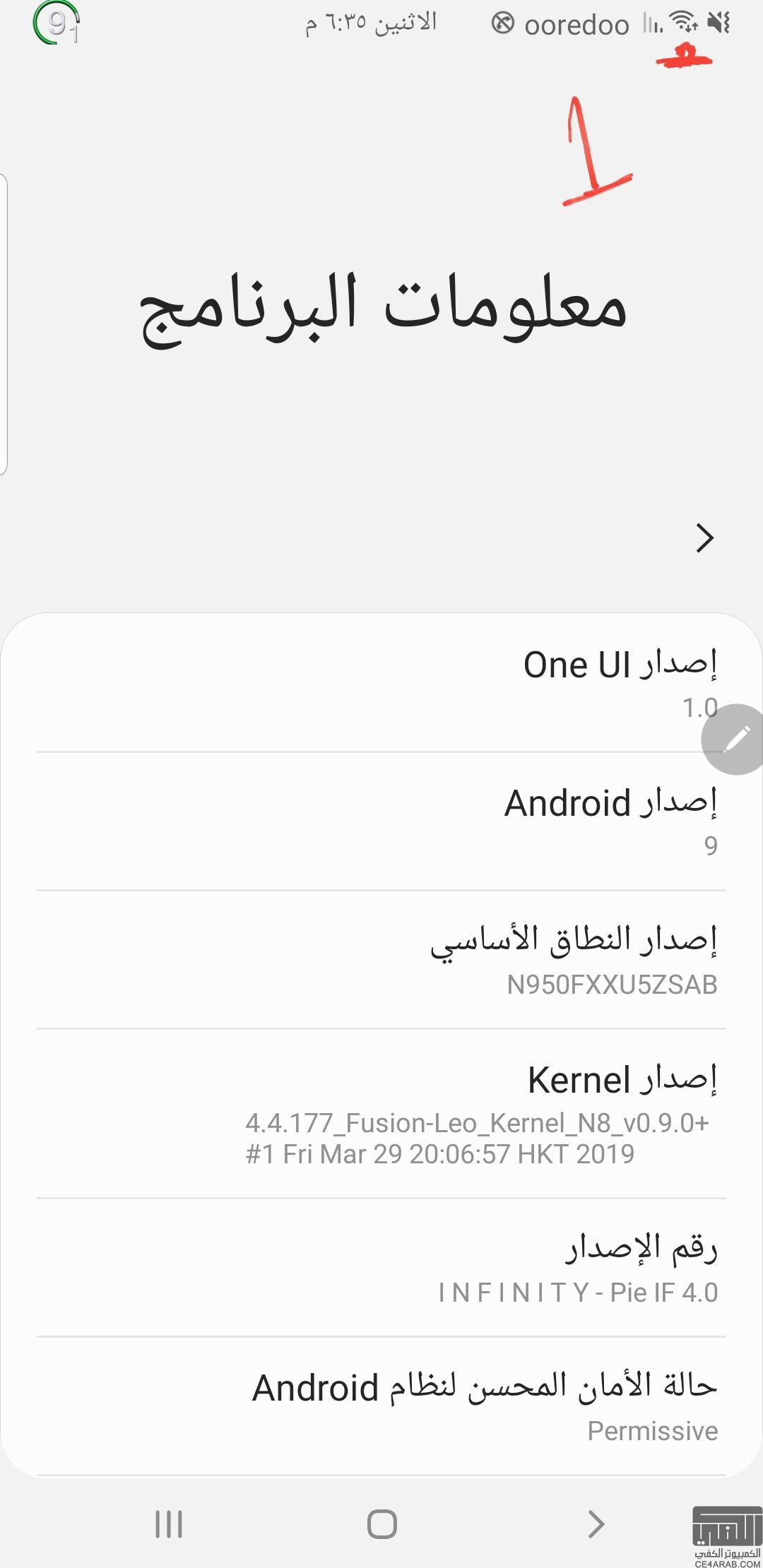Tap the Kernel version row

point(381,1114)
